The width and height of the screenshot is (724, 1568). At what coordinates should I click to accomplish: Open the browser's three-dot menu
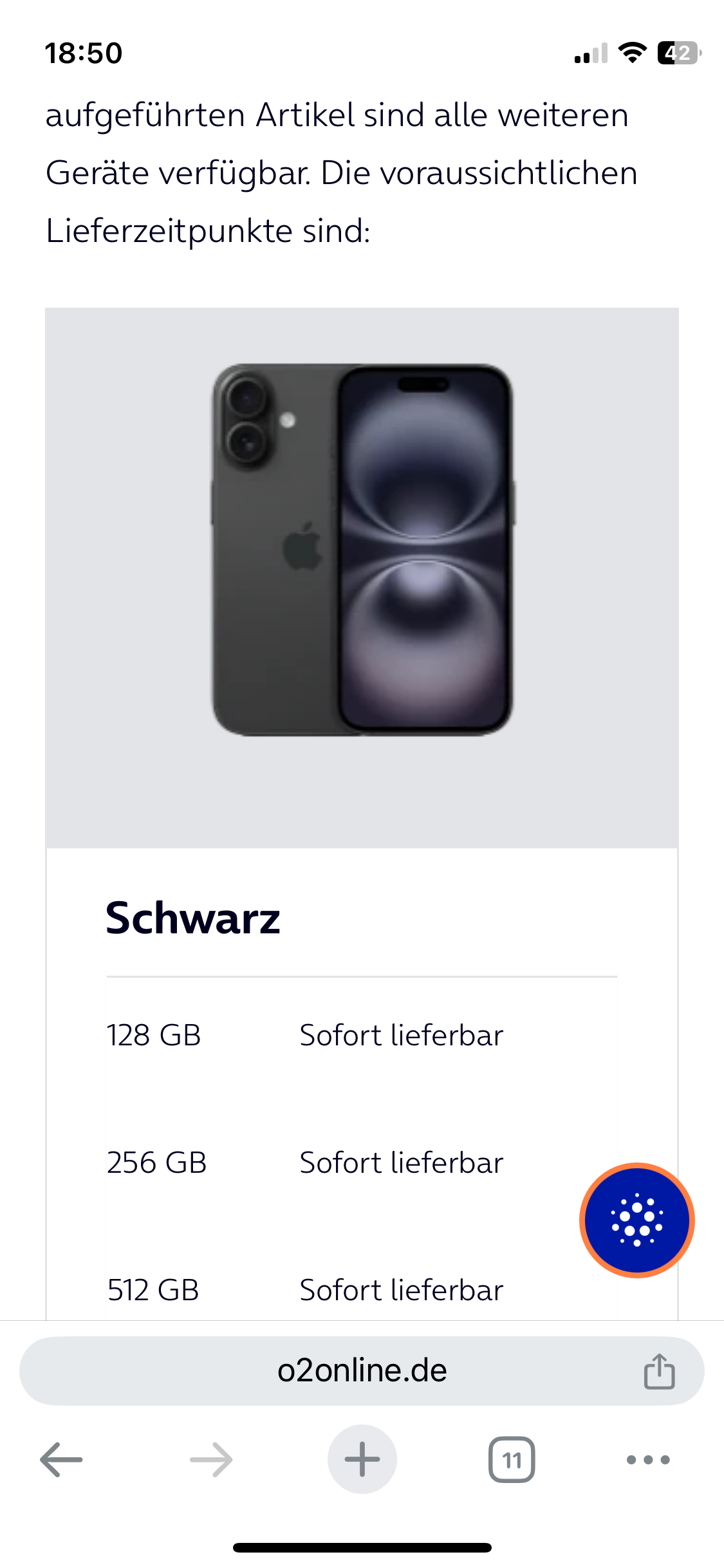pyautogui.click(x=648, y=1459)
